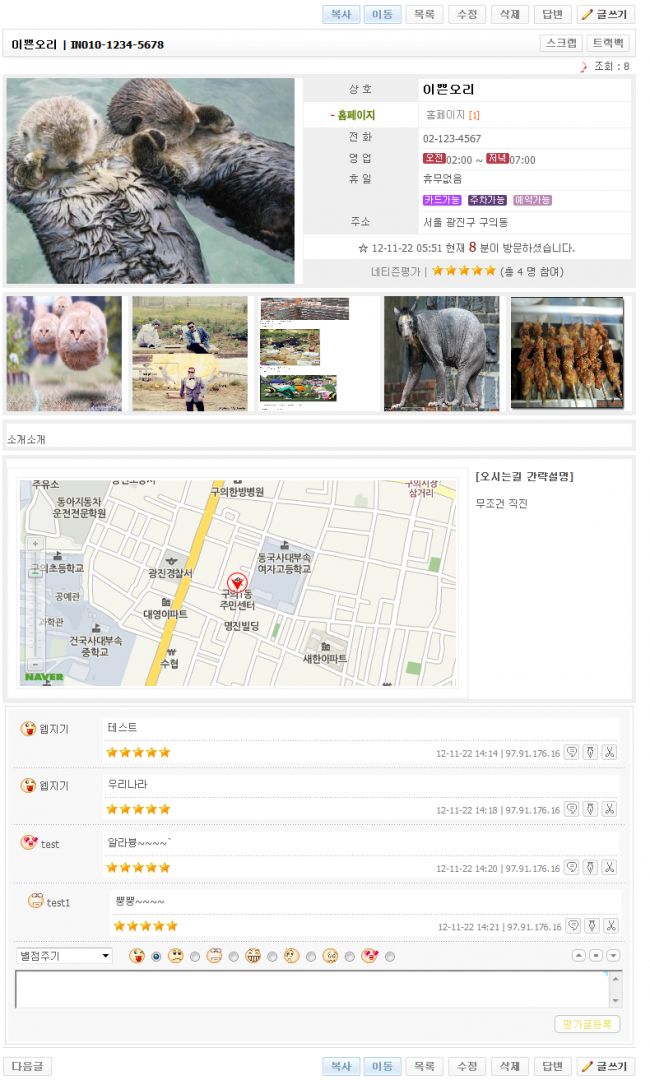Reply to the 테스트 comment
This screenshot has width=650, height=1080.
pyautogui.click(x=572, y=753)
